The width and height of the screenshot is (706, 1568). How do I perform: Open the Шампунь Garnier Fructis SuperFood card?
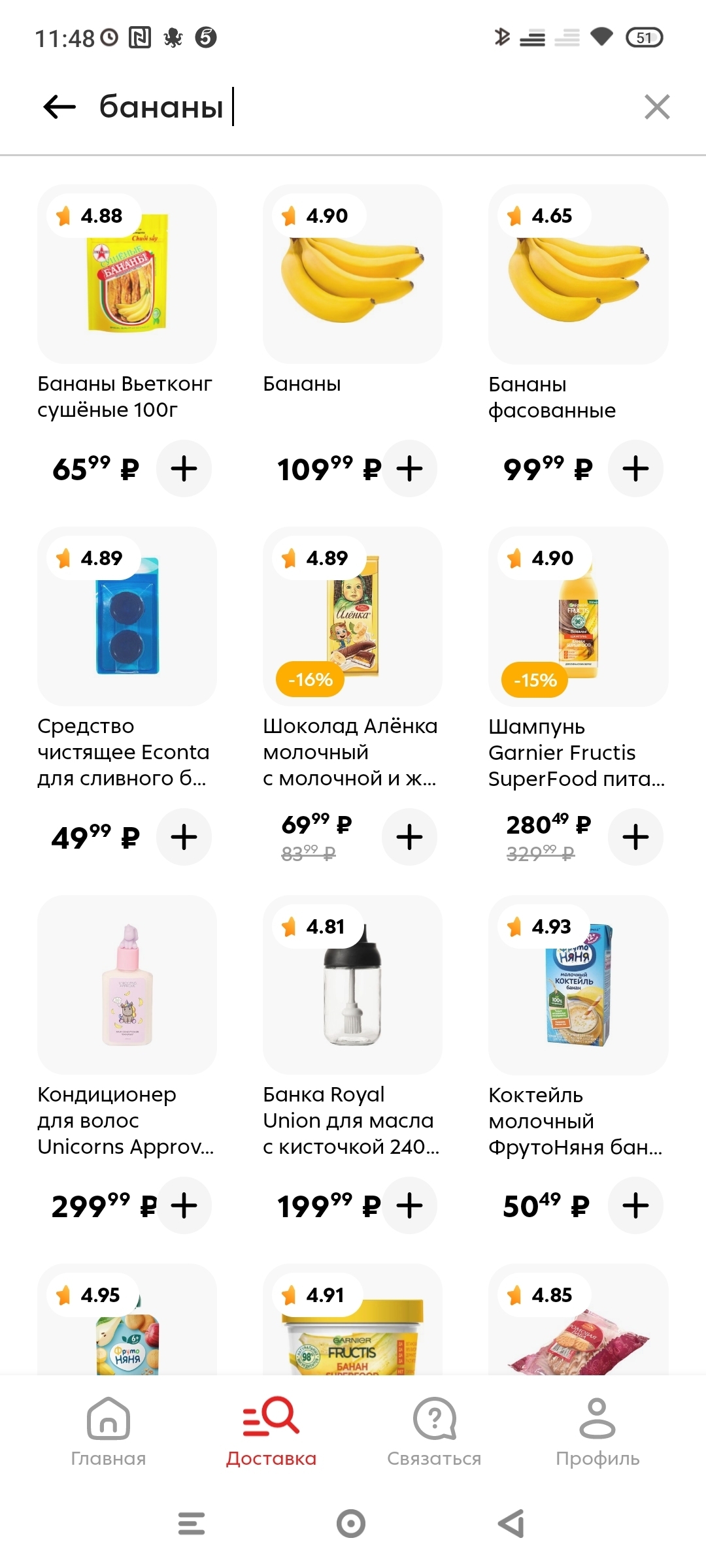point(578,616)
